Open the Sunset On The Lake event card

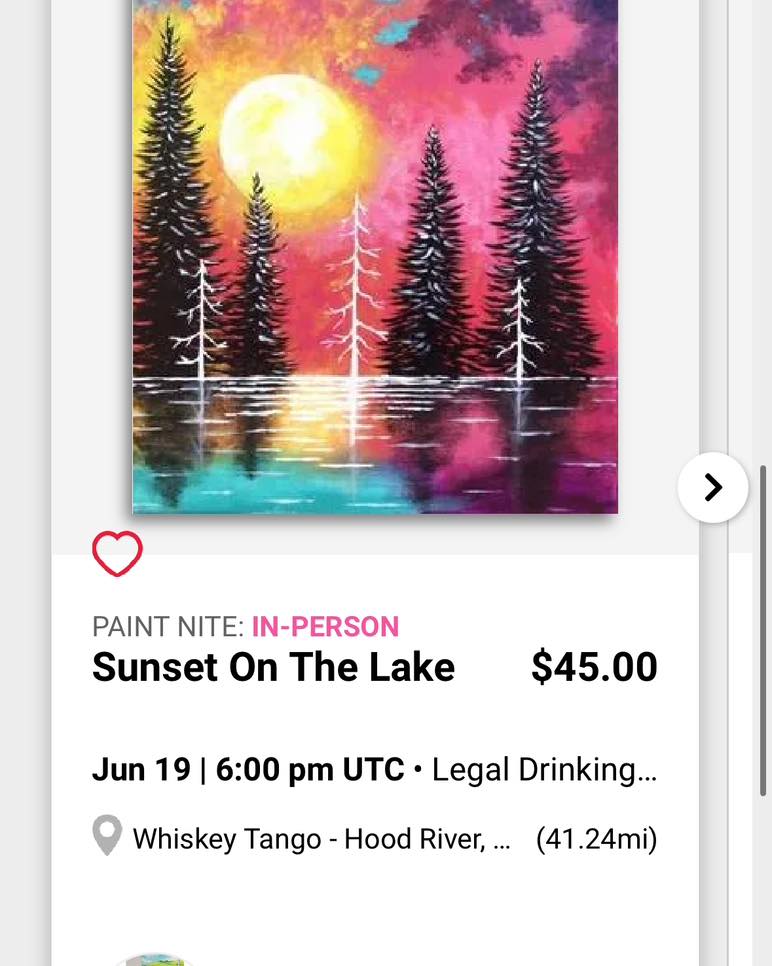[273, 667]
